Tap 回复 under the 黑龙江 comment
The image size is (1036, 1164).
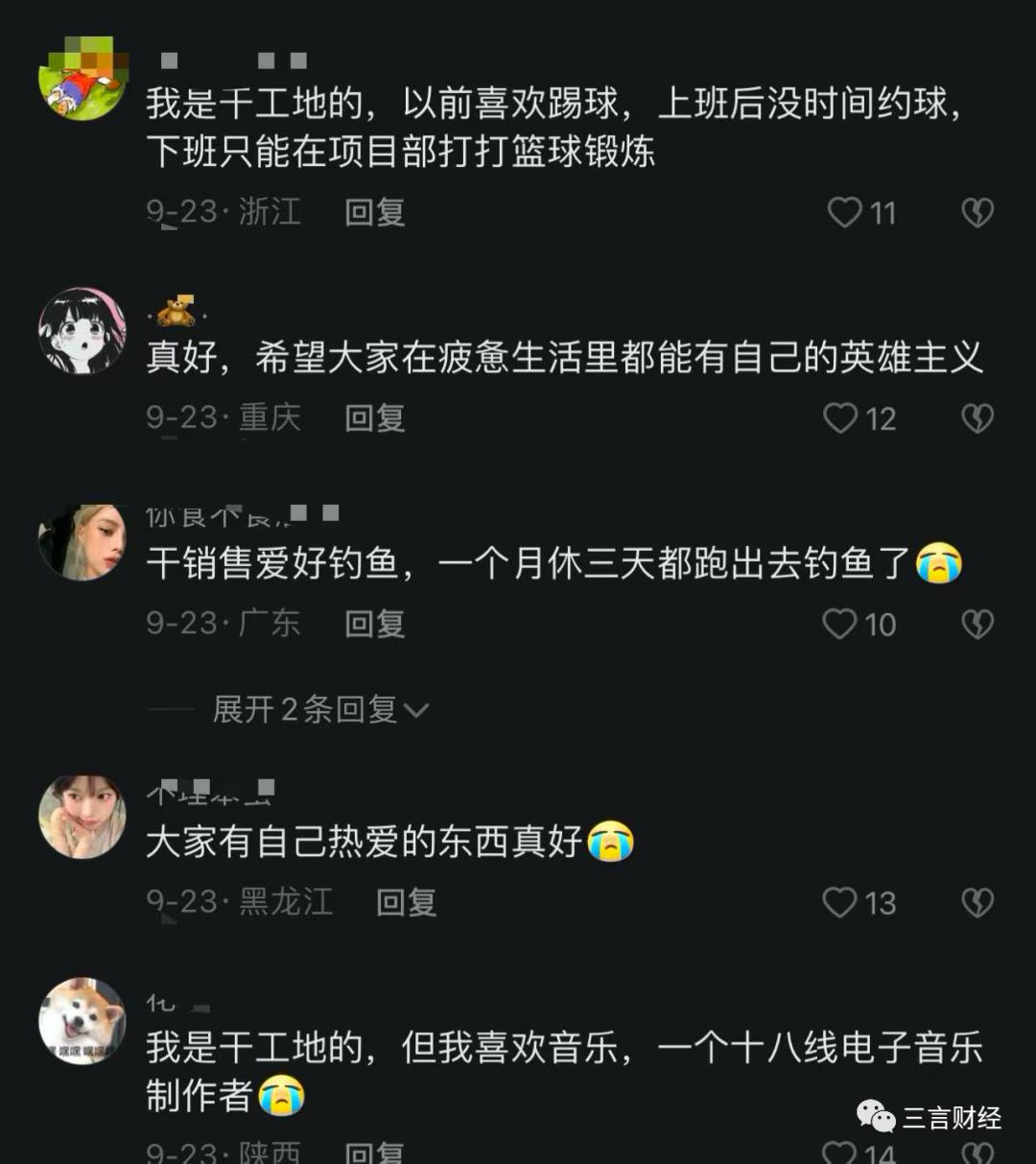tap(404, 902)
